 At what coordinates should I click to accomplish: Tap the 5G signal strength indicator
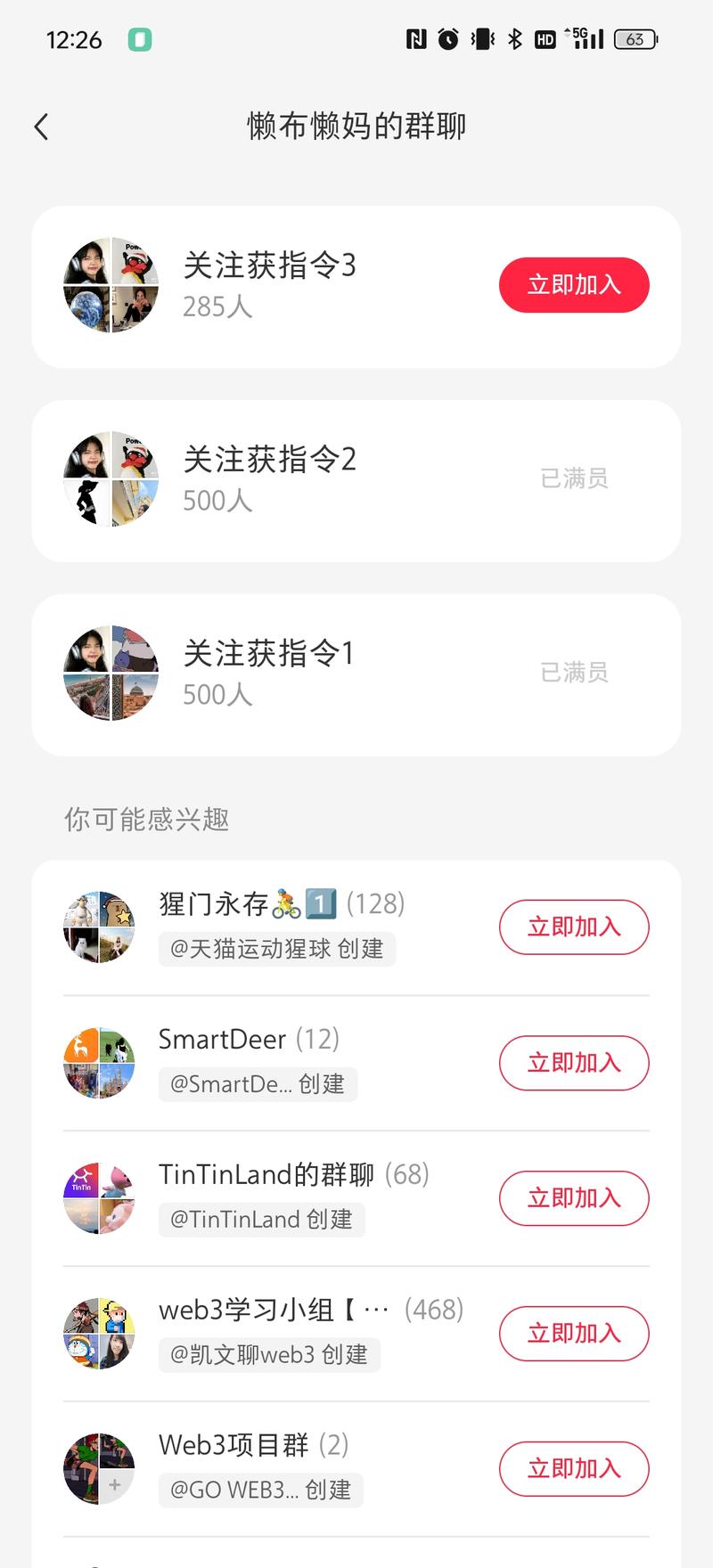click(x=584, y=38)
